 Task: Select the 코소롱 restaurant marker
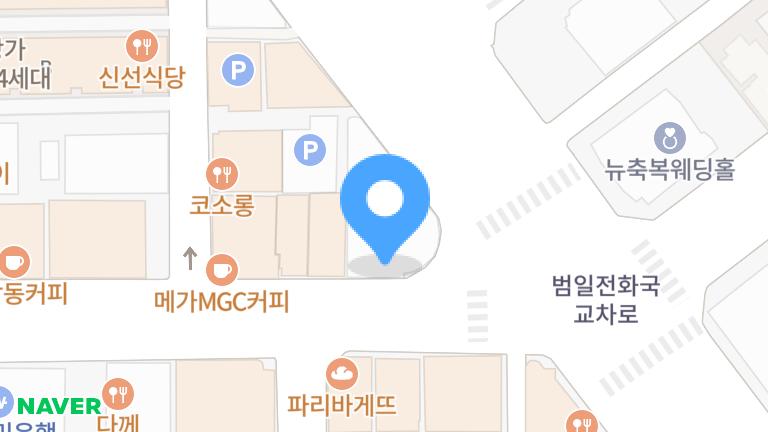click(221, 173)
